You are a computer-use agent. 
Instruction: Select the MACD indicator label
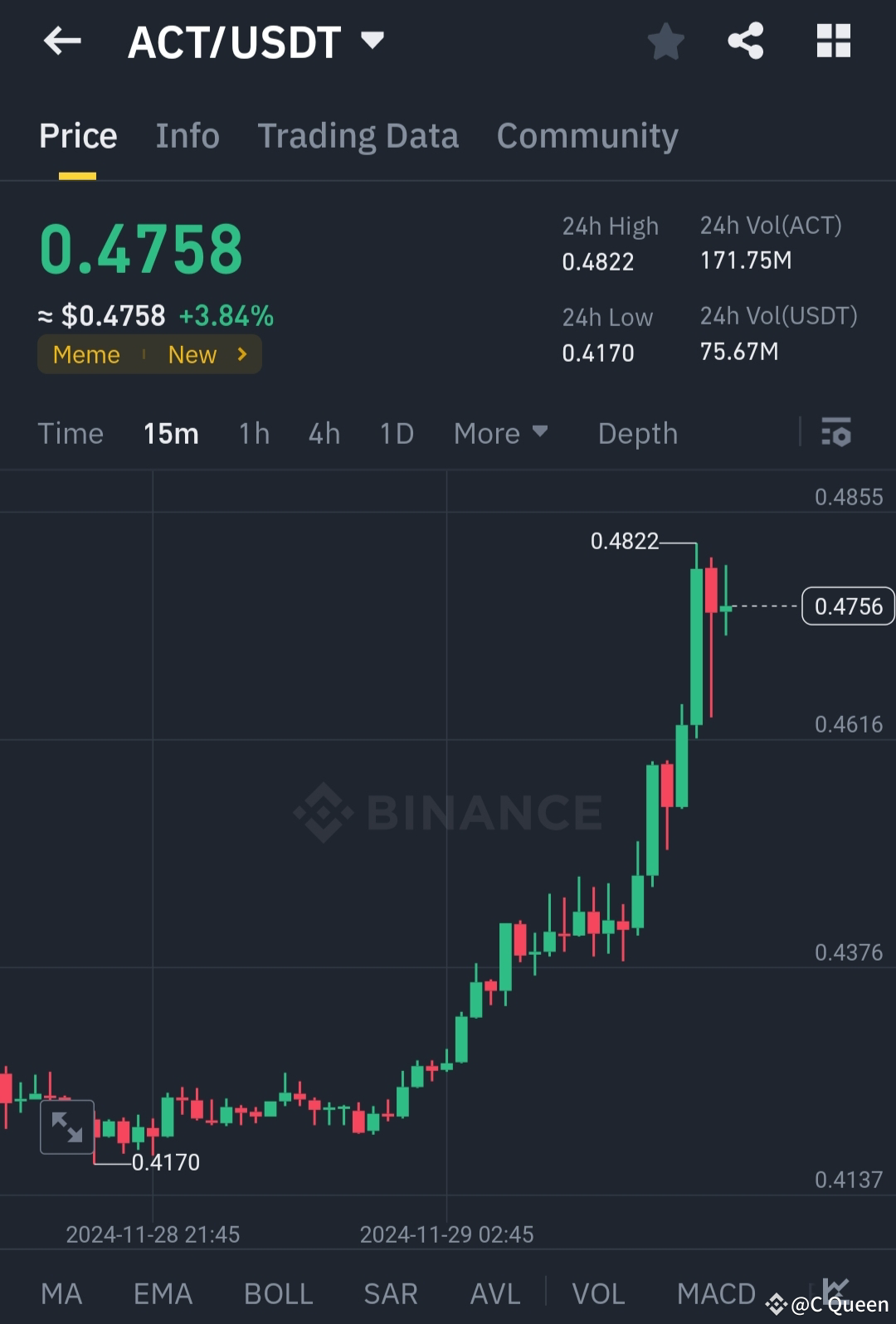click(x=716, y=1292)
